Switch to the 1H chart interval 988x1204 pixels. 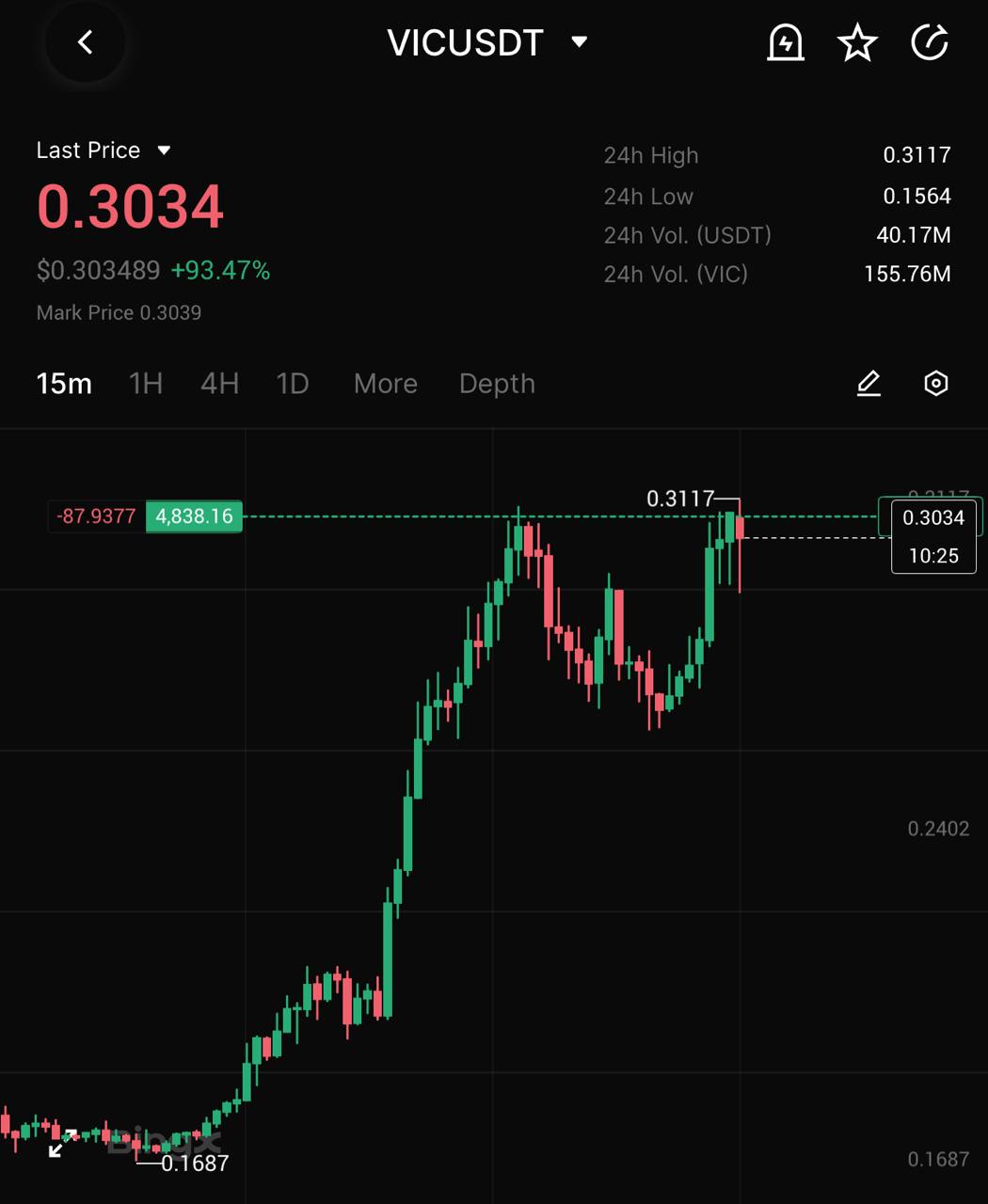(x=146, y=384)
